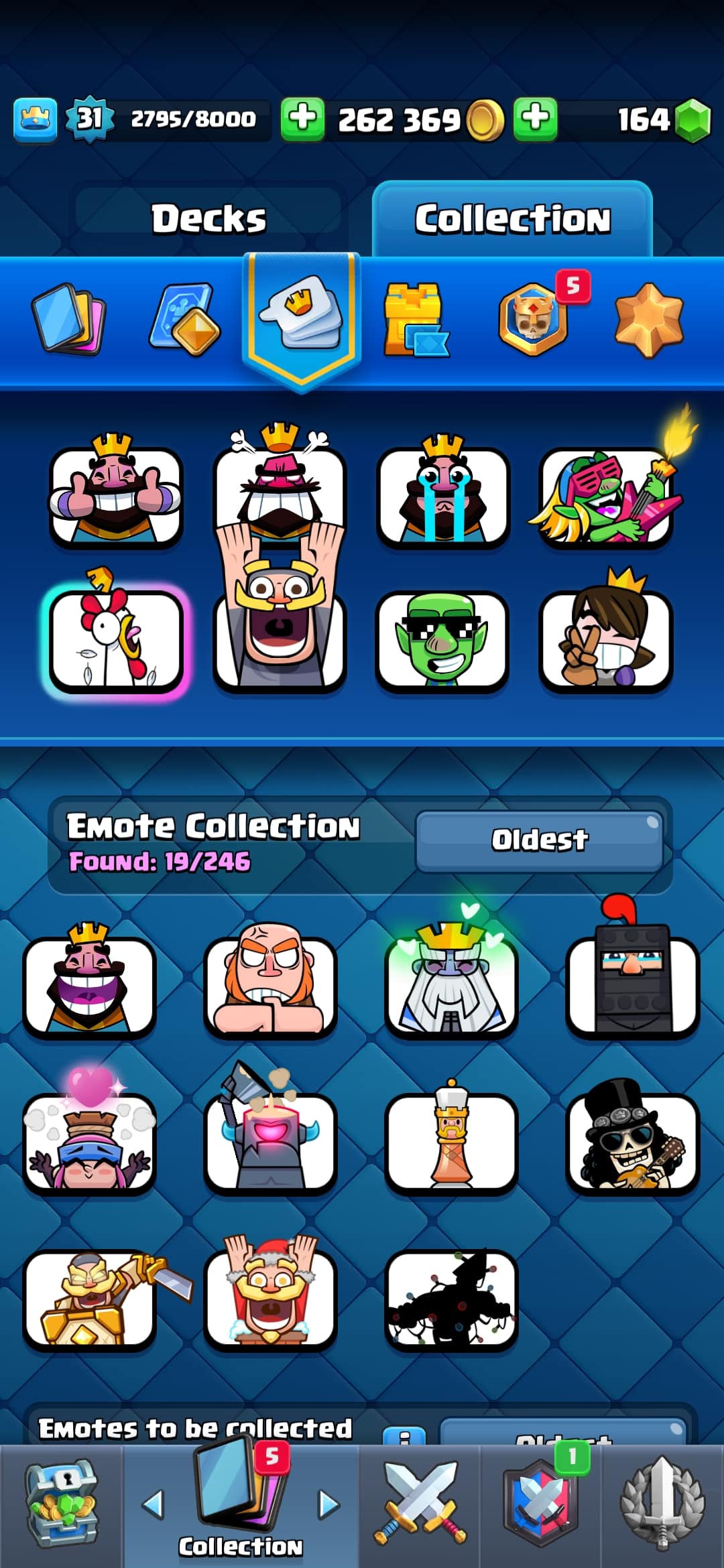Open the Shop chest tab

62,1505
